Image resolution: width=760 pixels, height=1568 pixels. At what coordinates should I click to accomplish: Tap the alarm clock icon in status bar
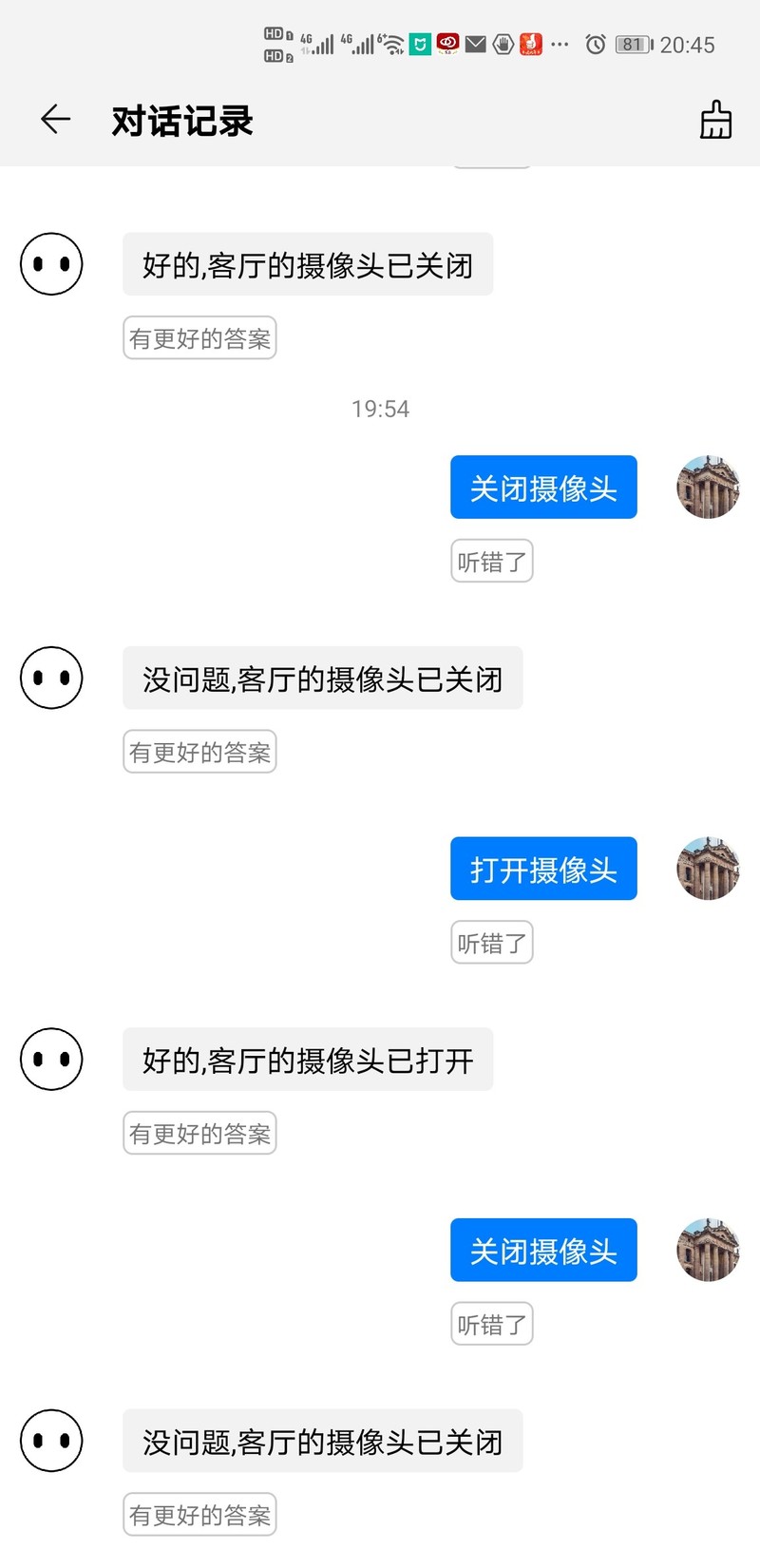[x=596, y=44]
